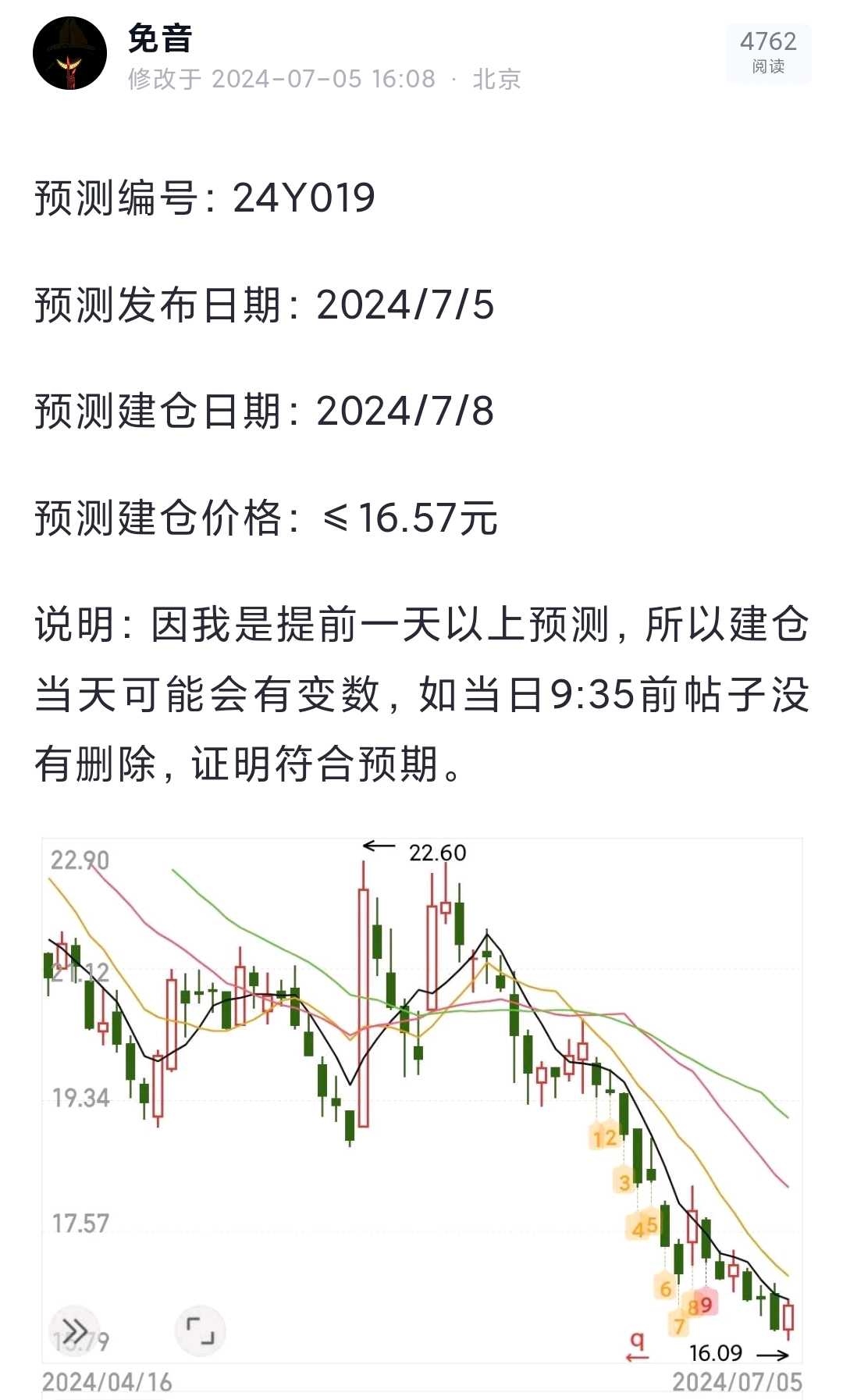Click the 2024/04/16 start date label
843x1400 pixels.
[105, 1383]
